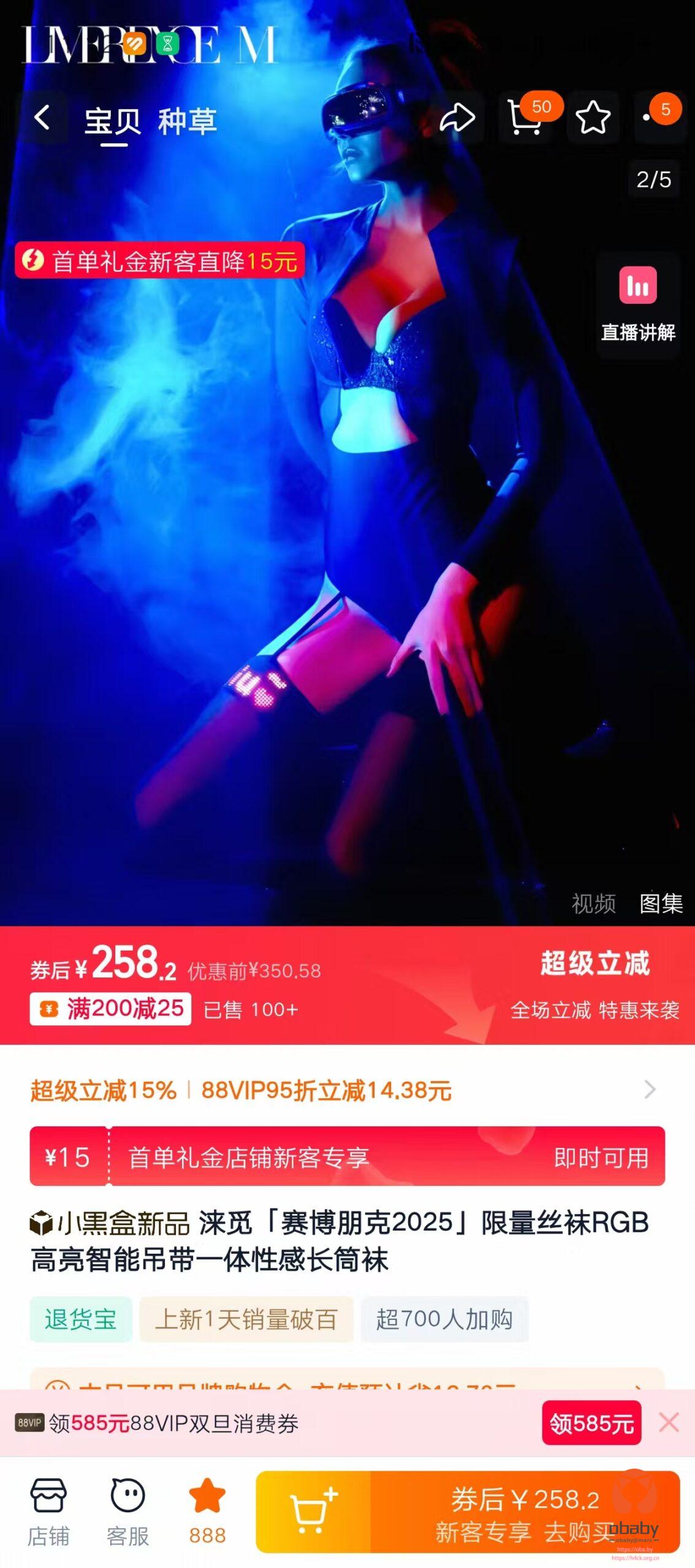
Task: Open the 满200减25 coupon tag
Action: point(110,1008)
